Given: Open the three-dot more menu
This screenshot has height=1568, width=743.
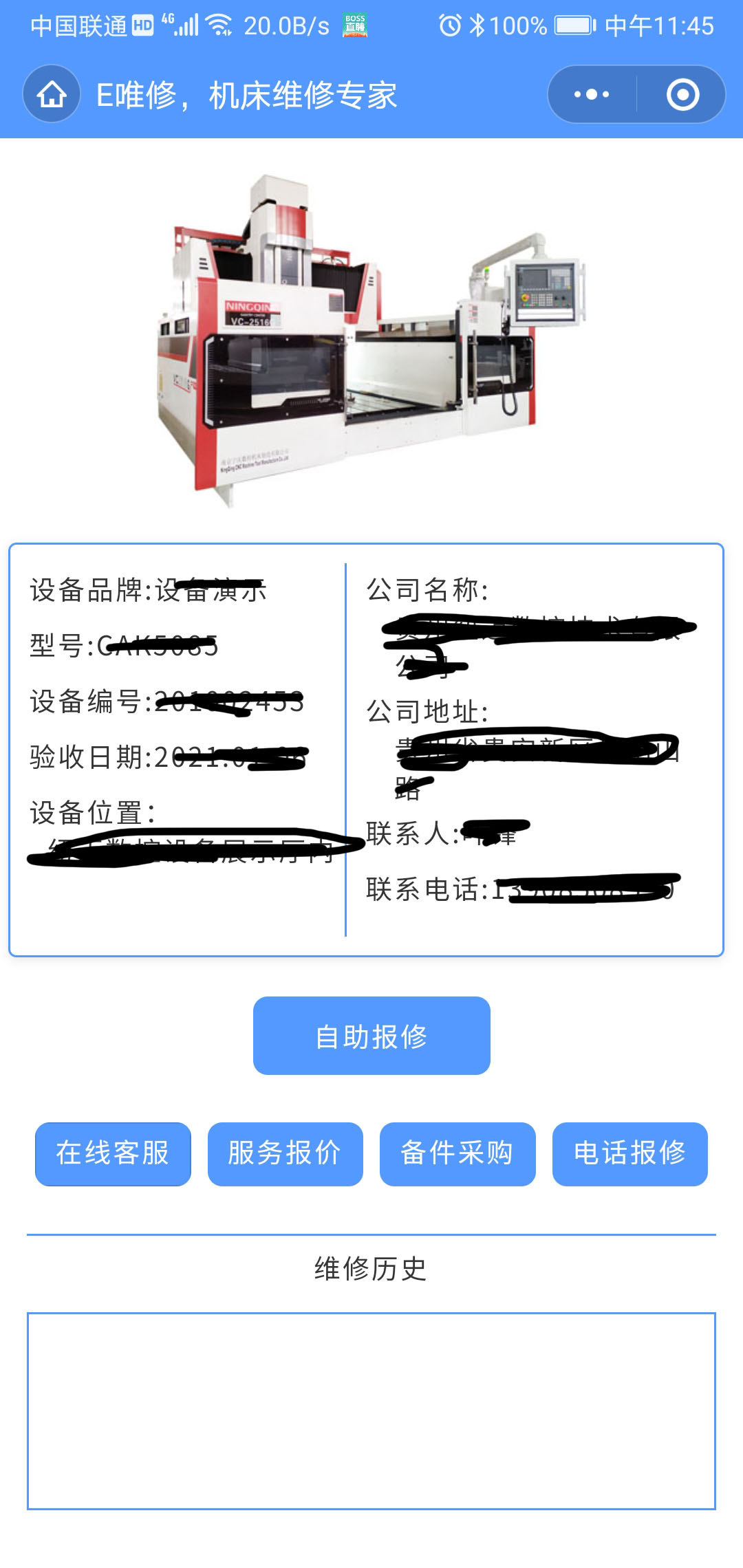Looking at the screenshot, I should point(592,94).
